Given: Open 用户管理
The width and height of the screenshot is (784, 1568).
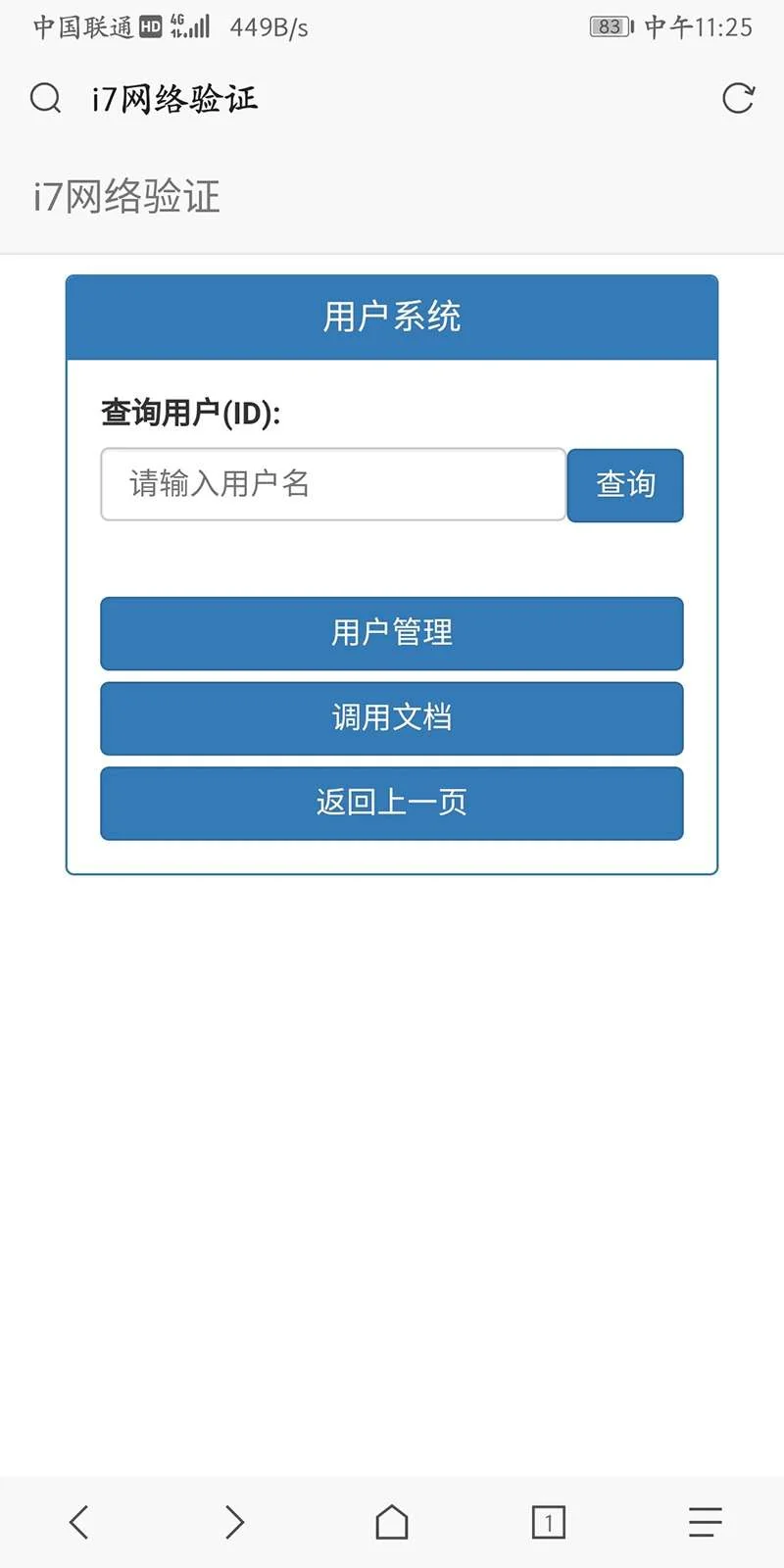Looking at the screenshot, I should pos(392,633).
